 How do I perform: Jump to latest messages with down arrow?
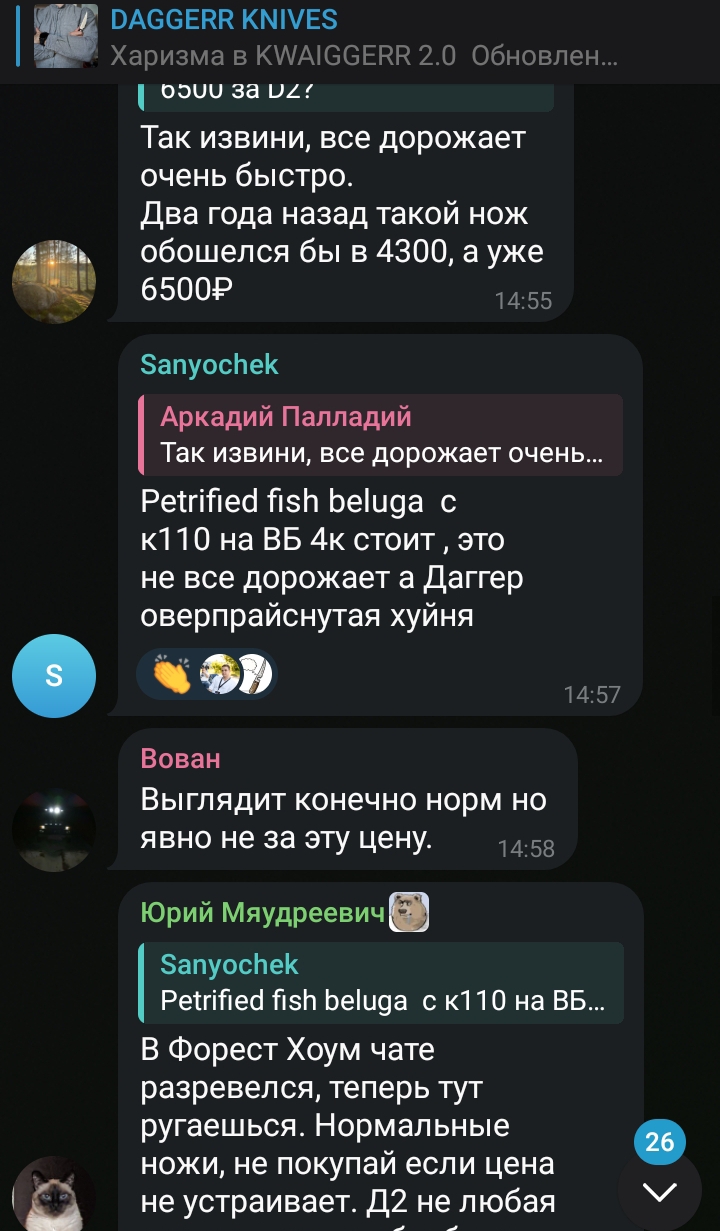point(660,1191)
